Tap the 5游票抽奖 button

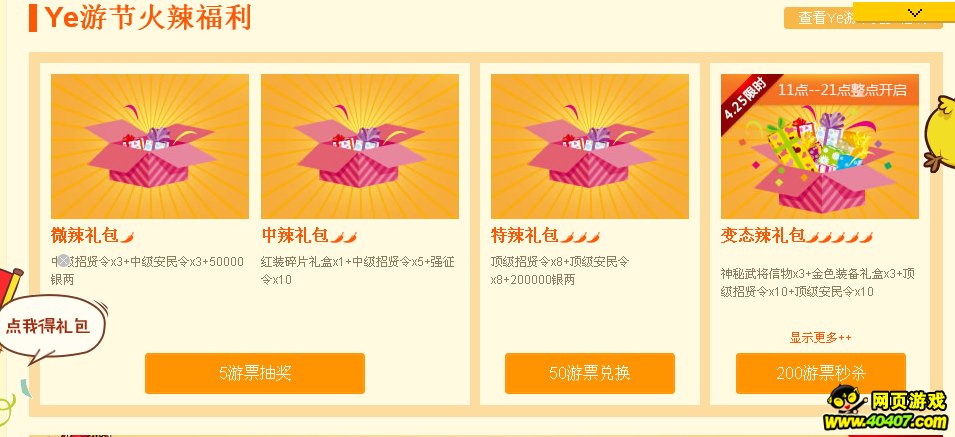(254, 373)
